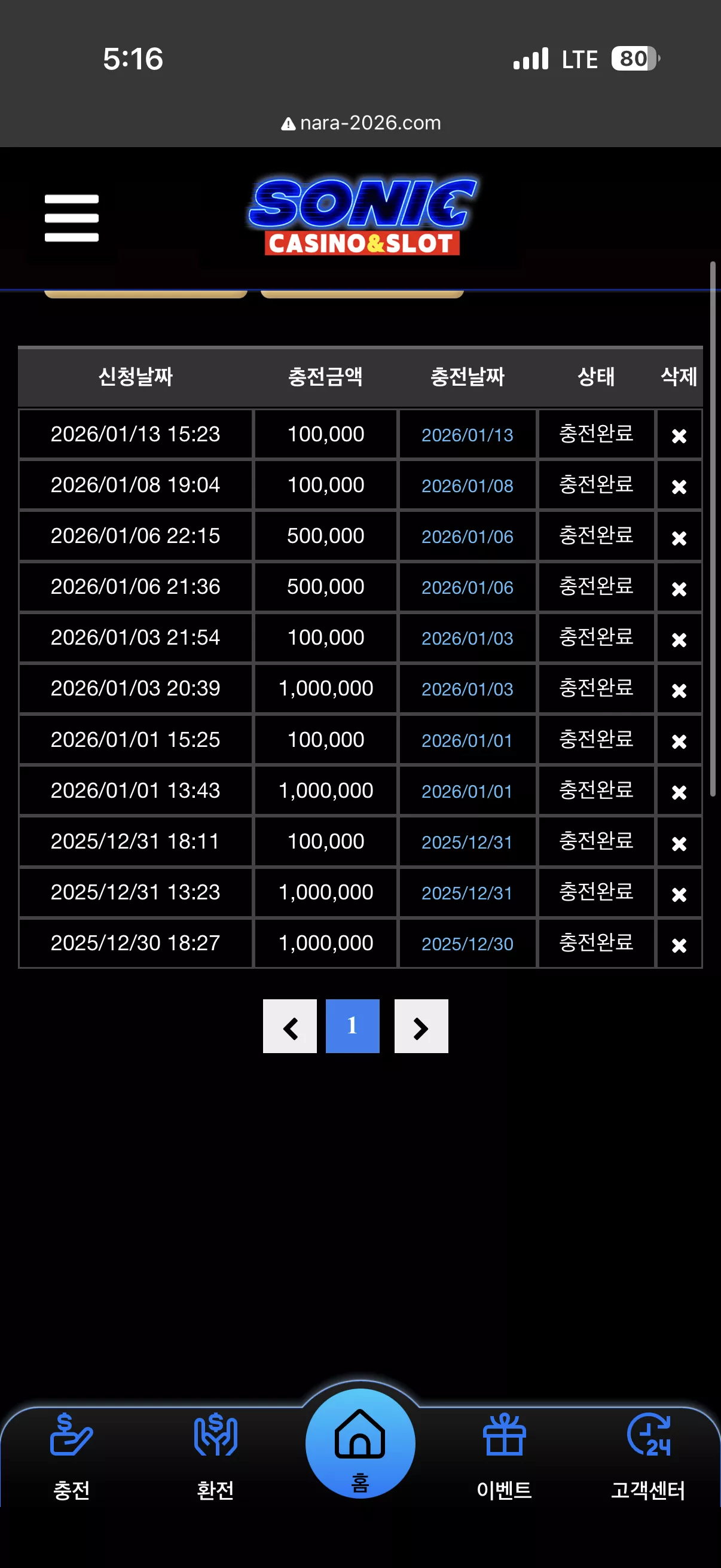Delete the 2025/12/31 18:11 record
The height and width of the screenshot is (1568, 721).
(679, 844)
